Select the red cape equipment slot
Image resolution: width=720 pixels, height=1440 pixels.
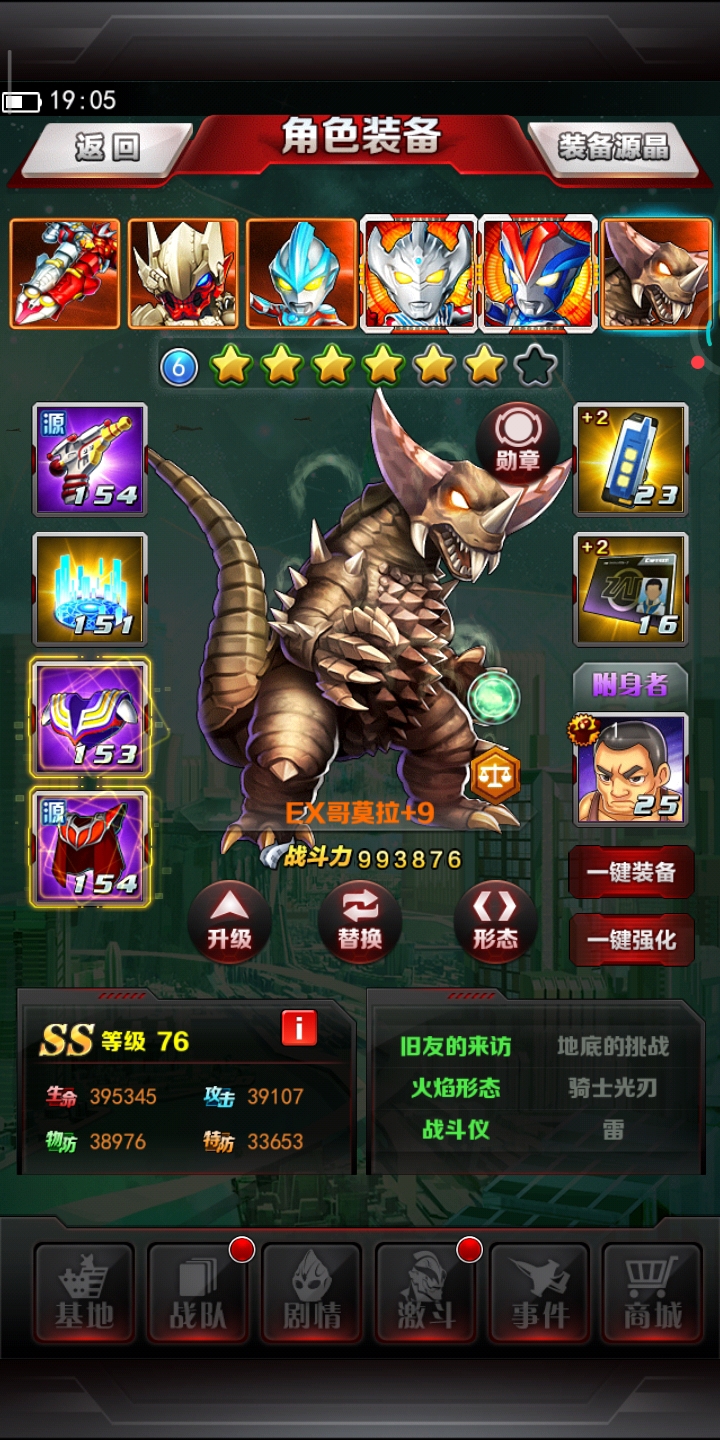(90, 847)
